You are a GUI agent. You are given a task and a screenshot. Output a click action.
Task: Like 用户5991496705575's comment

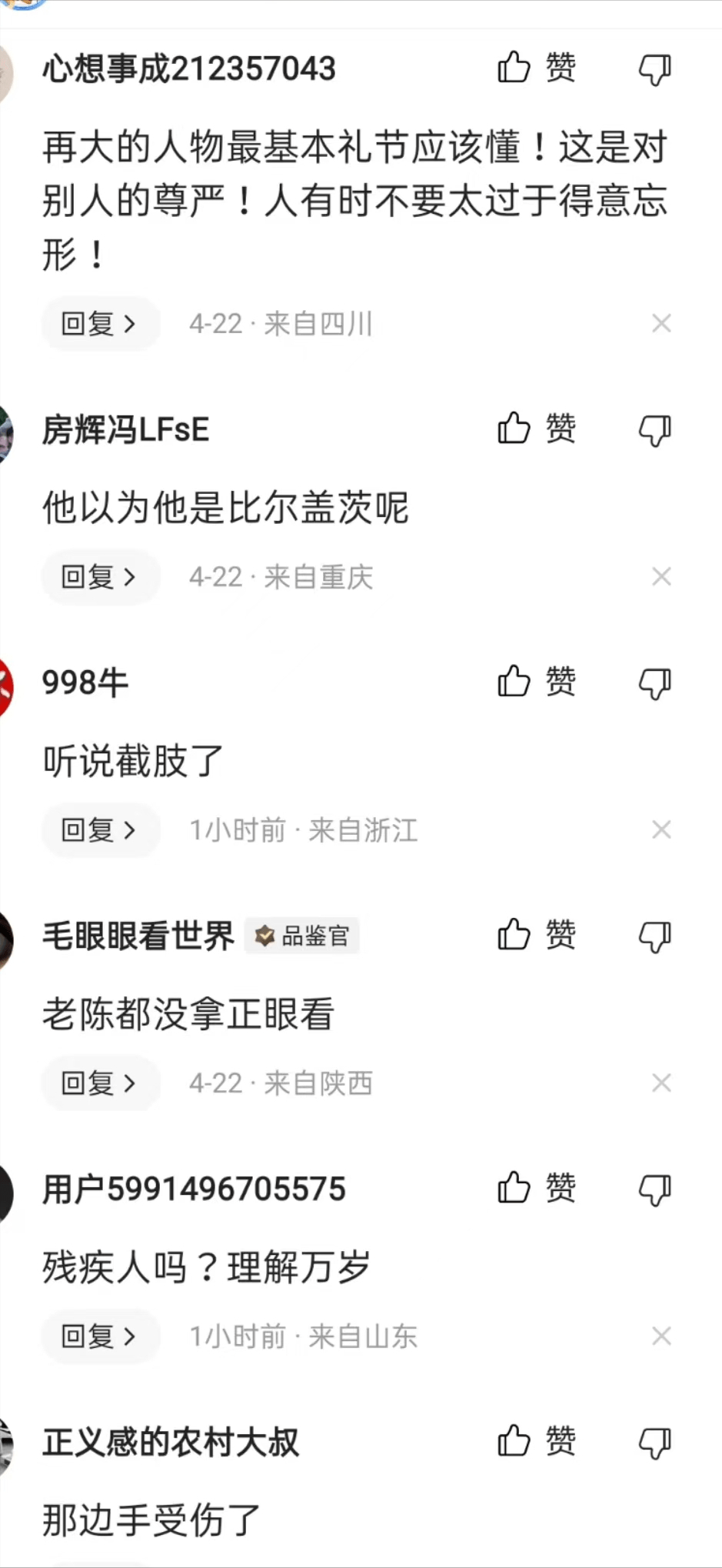[x=536, y=1188]
